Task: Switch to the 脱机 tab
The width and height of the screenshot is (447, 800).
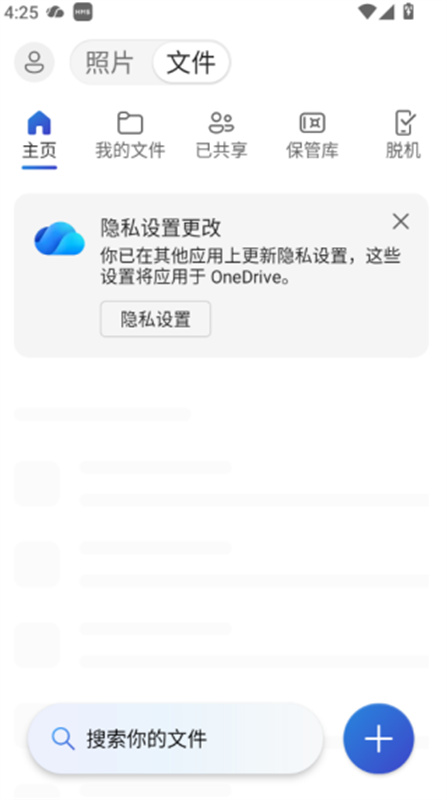Action: (x=403, y=136)
